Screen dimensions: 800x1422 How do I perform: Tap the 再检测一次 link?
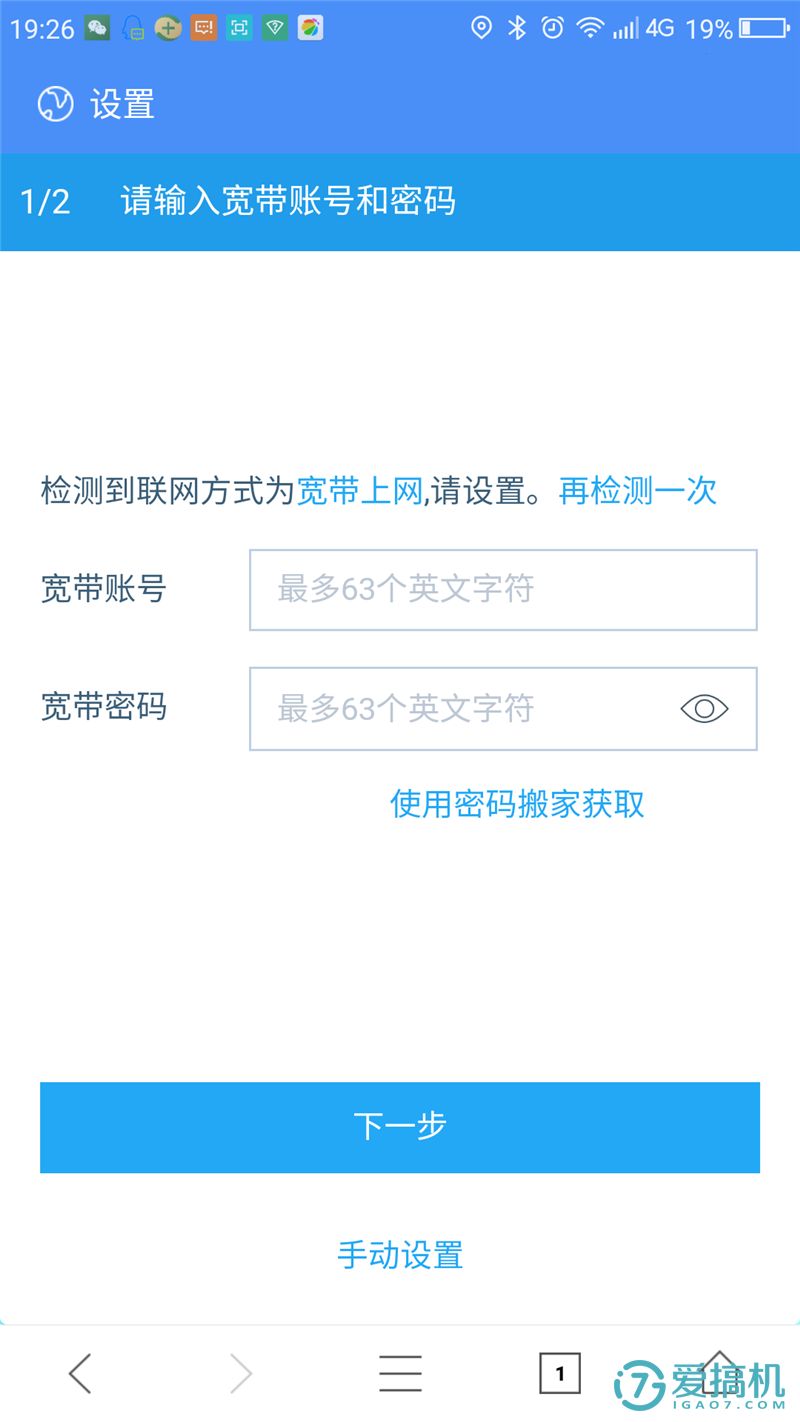637,491
